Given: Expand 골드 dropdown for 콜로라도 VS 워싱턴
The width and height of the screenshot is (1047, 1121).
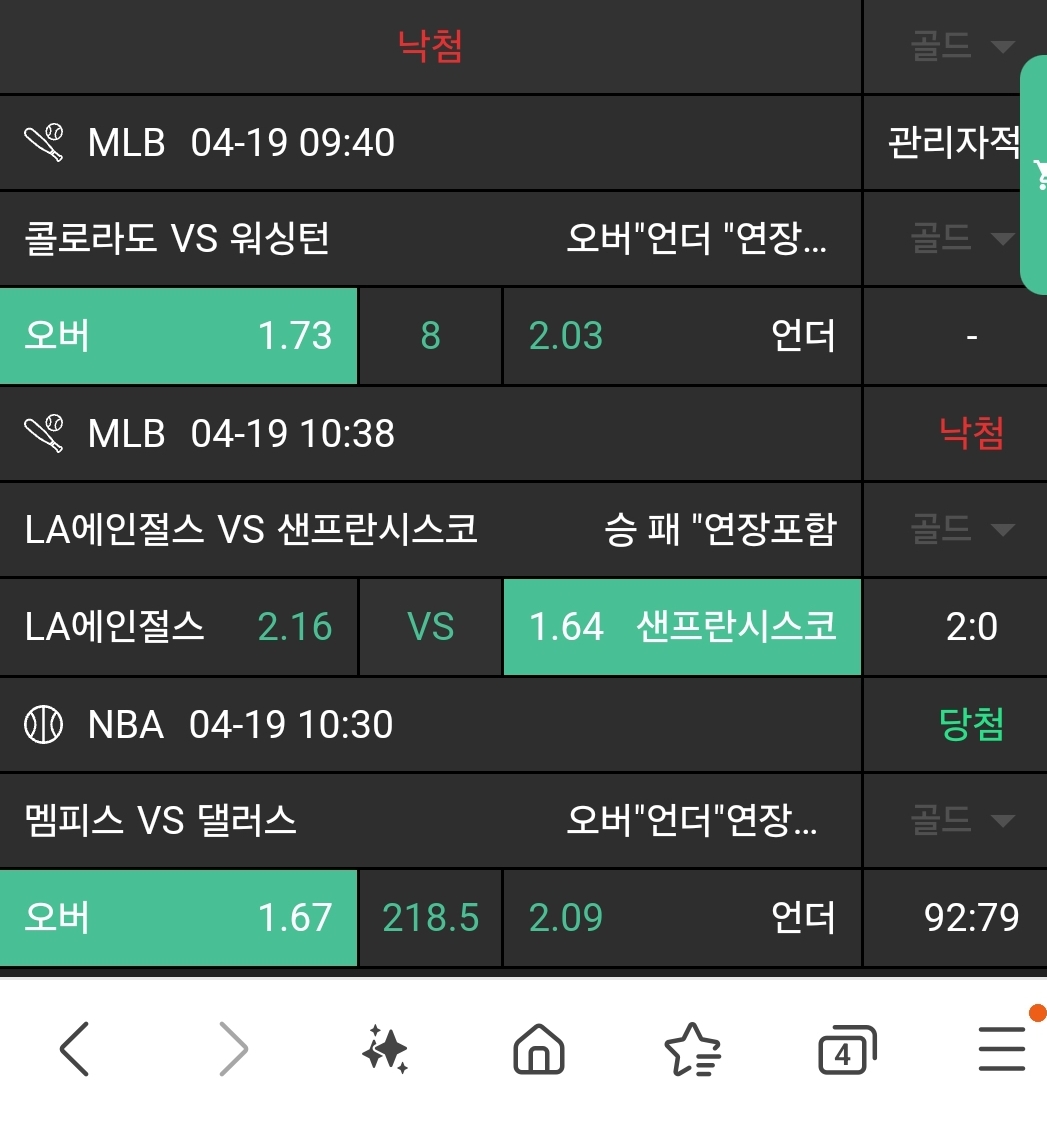Looking at the screenshot, I should [962, 239].
